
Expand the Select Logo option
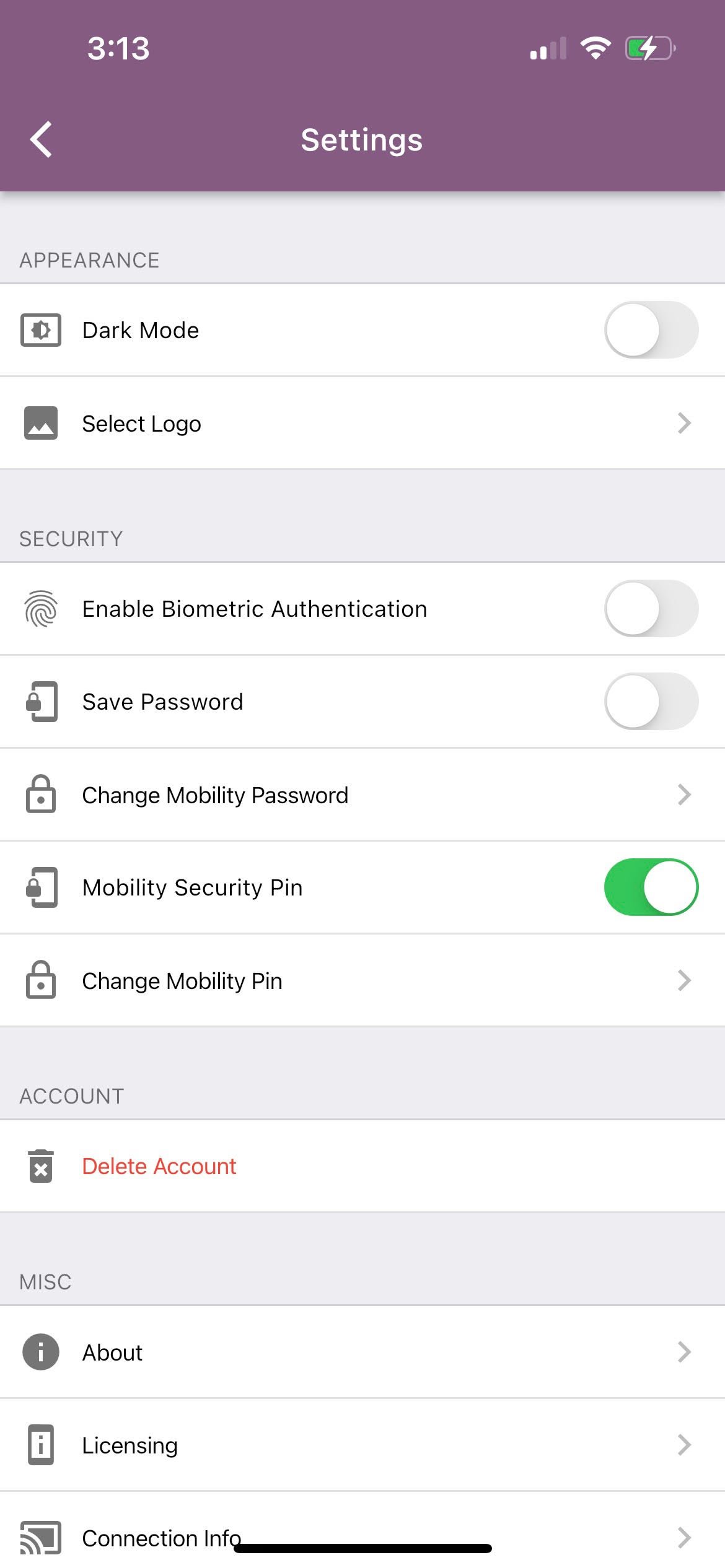(x=684, y=423)
